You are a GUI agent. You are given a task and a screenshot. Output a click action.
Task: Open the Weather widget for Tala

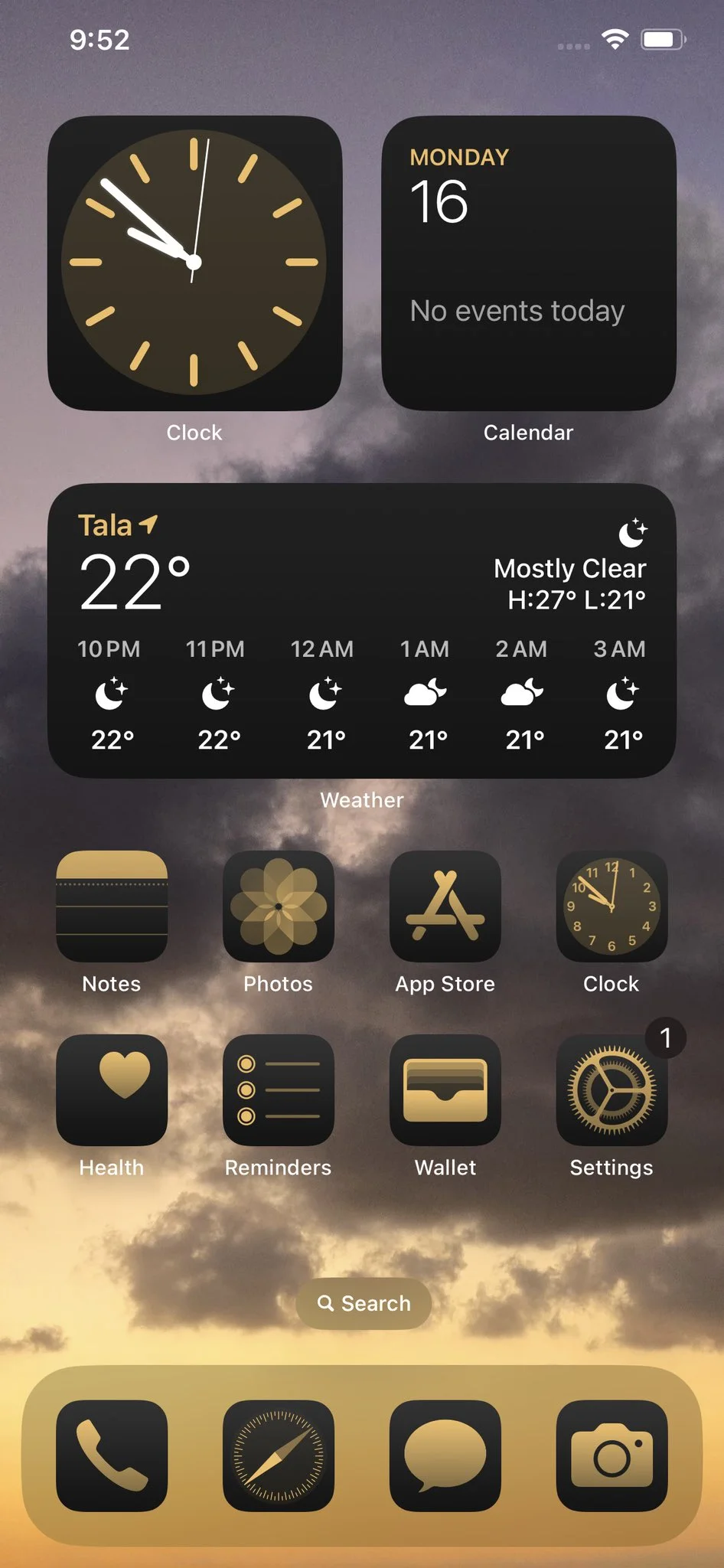(x=361, y=630)
